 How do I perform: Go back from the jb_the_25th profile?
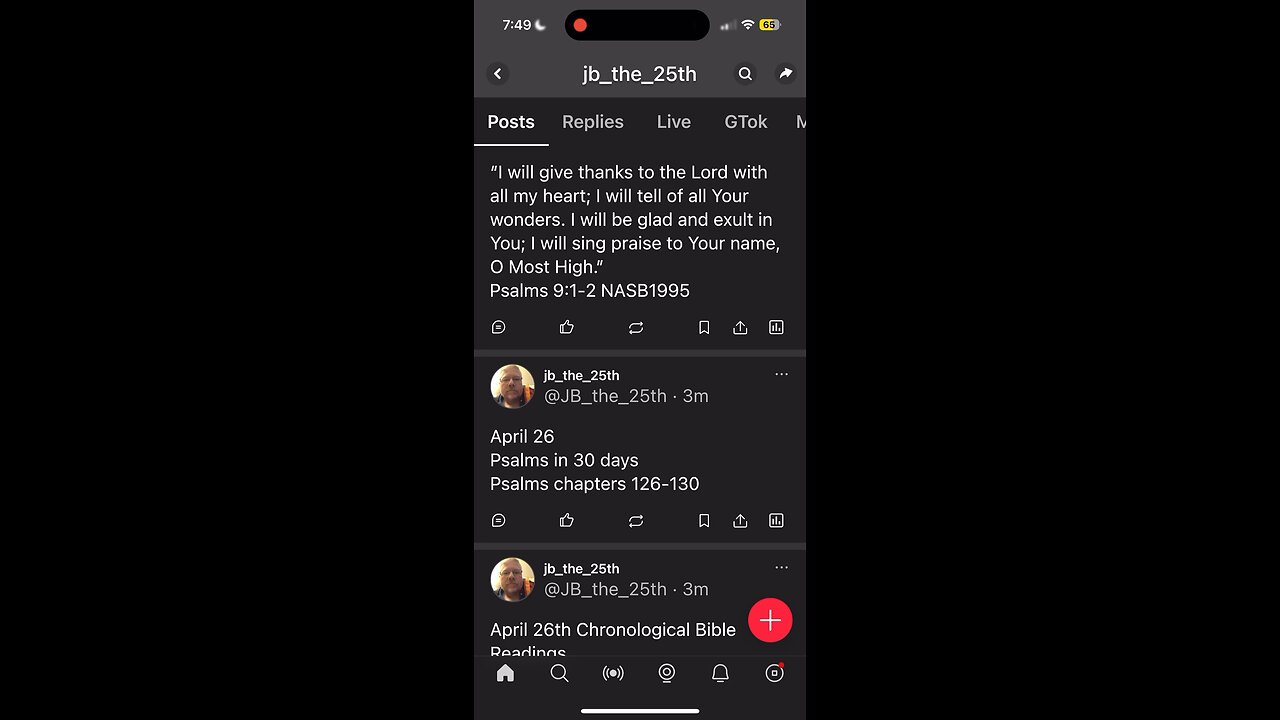tap(498, 74)
